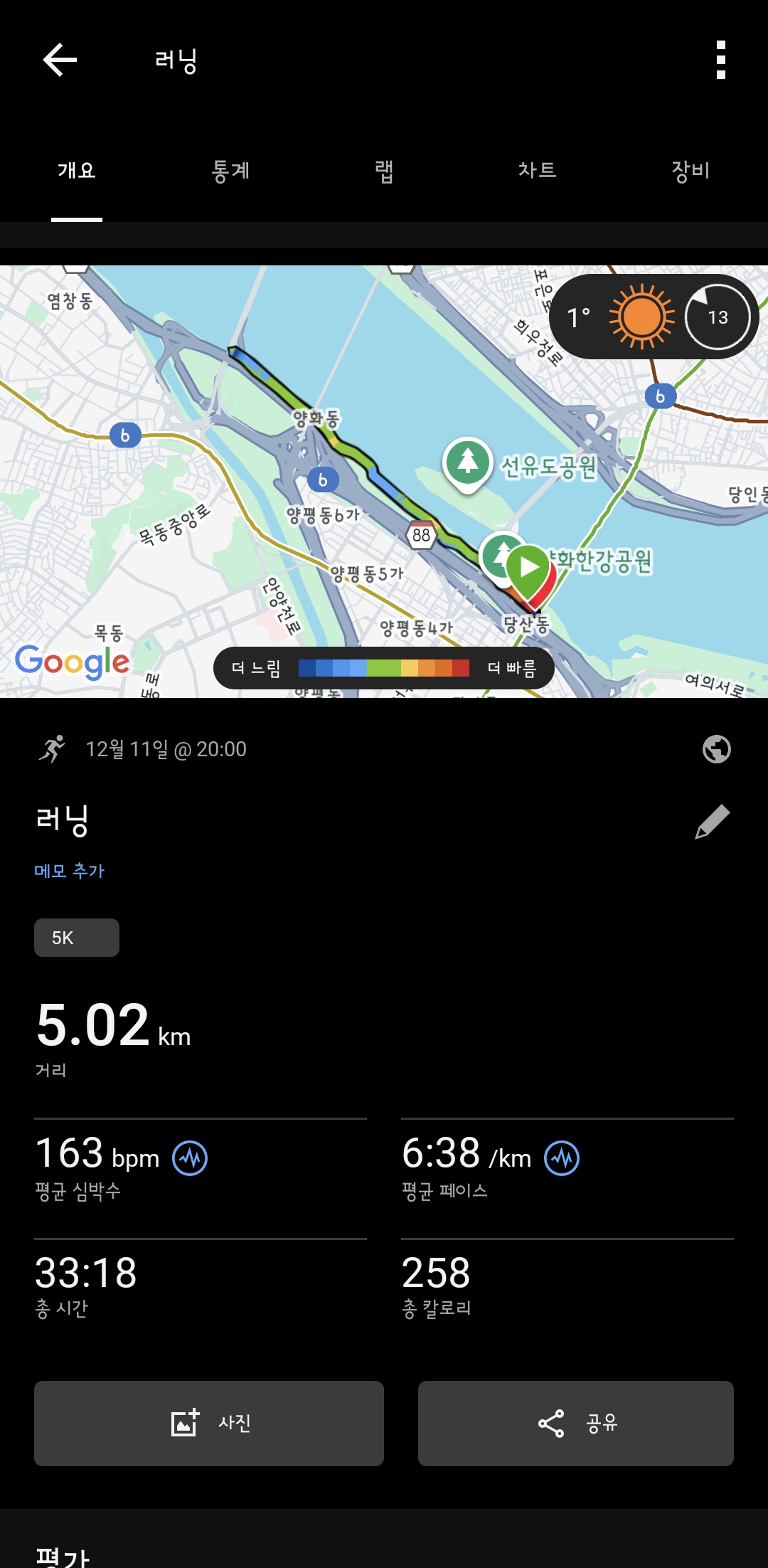Select the 5K distance badge
768x1568 pixels.
coord(76,937)
